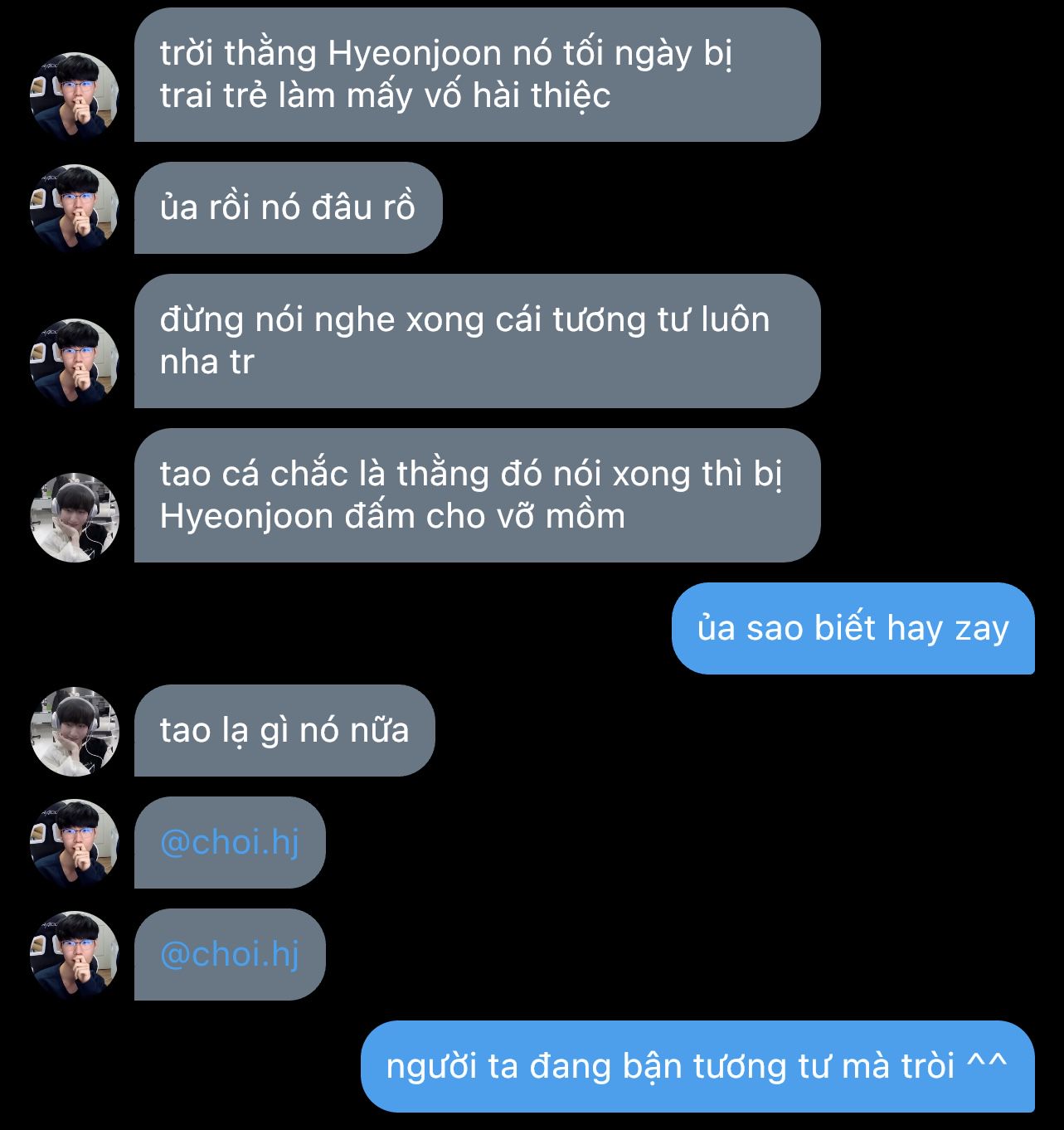Viewport: 1064px width, 1130px height.
Task: Tap the @choi.hj mention just above the last blue message
Action: (x=229, y=954)
